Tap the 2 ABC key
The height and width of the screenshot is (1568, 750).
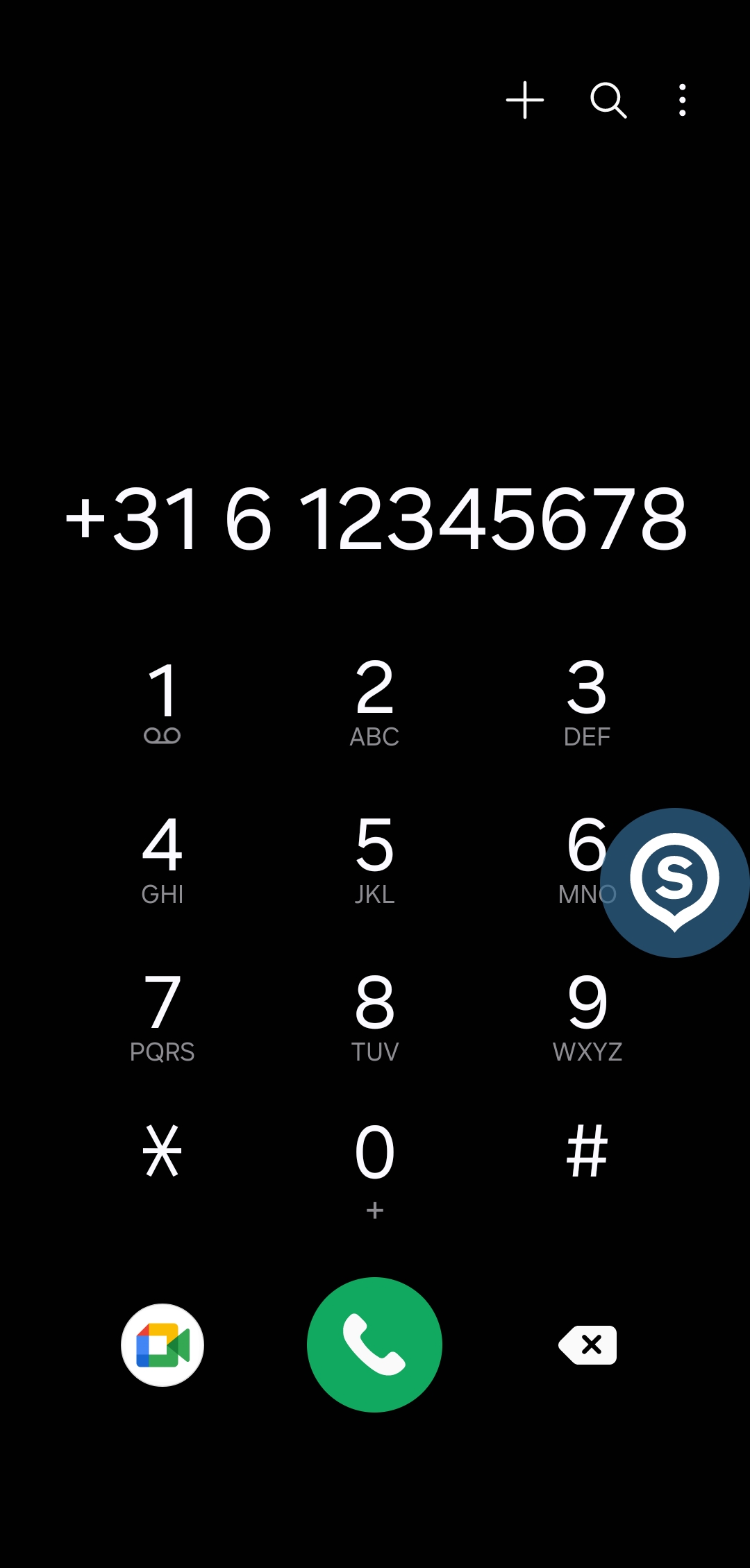pyautogui.click(x=374, y=701)
